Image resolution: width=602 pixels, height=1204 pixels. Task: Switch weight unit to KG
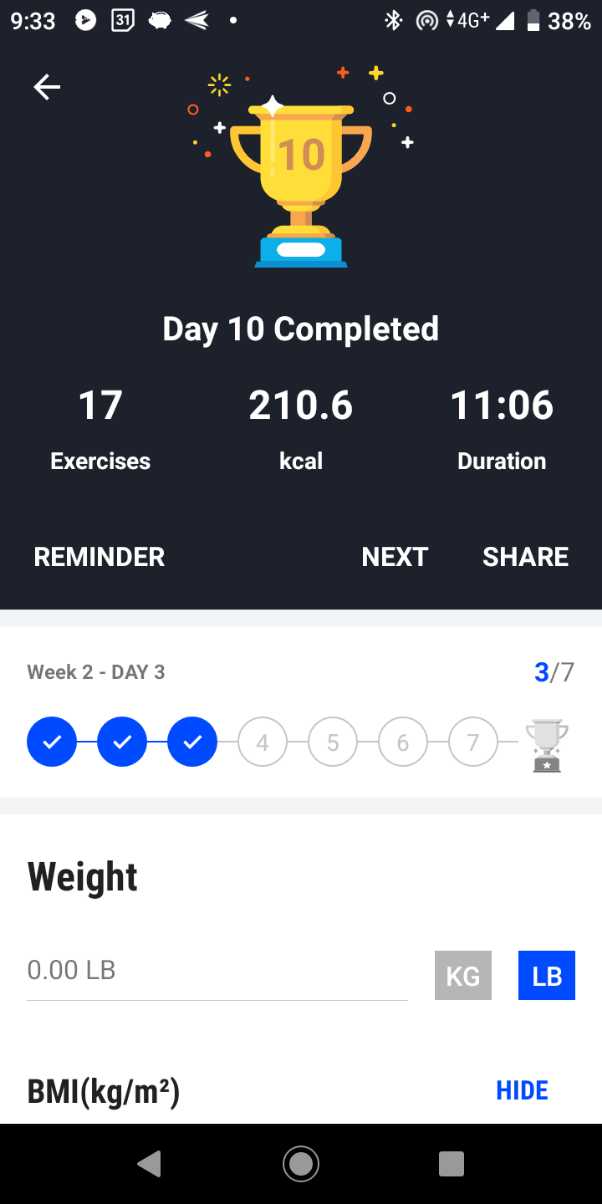coord(463,976)
